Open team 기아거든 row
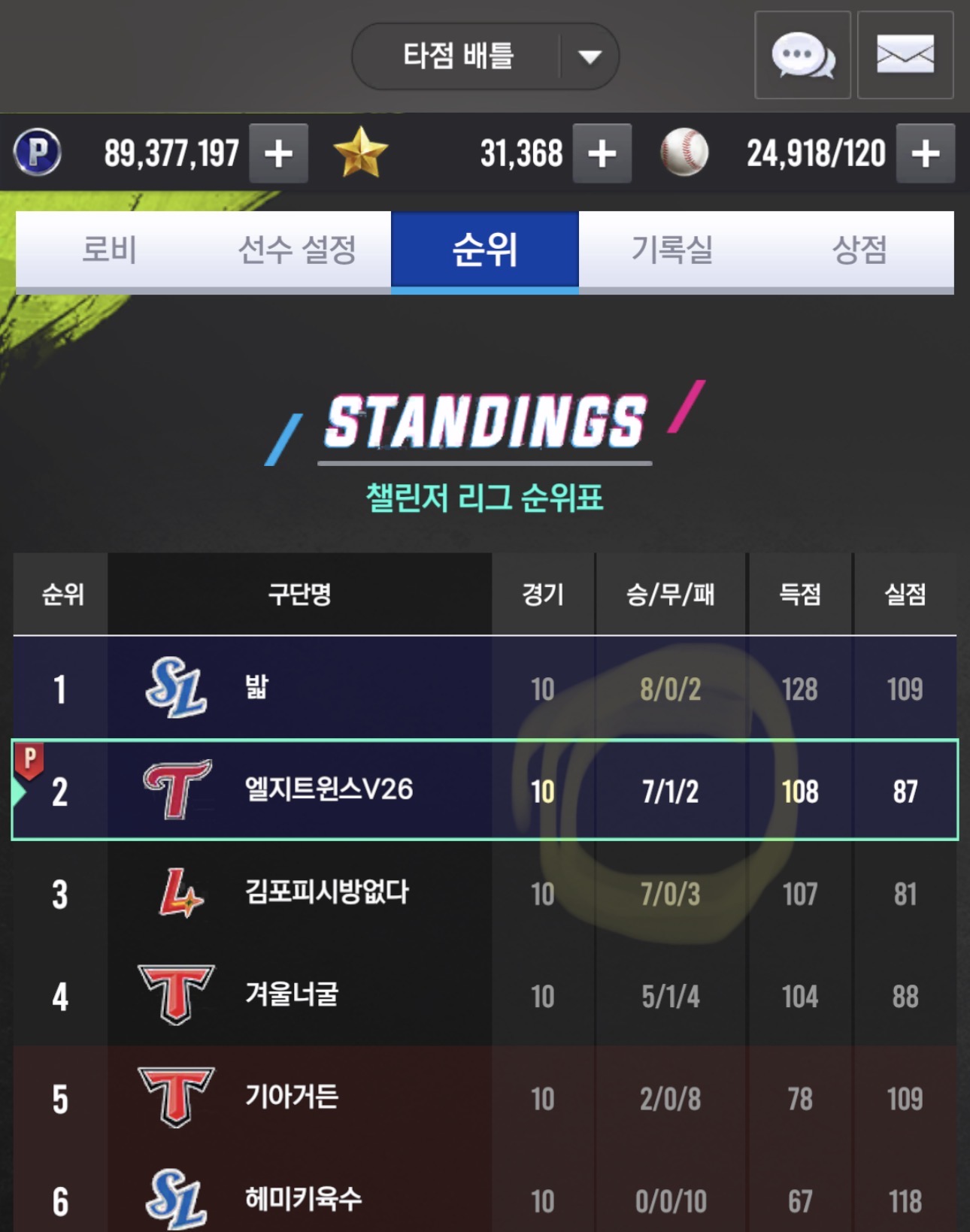 (x=292, y=1097)
